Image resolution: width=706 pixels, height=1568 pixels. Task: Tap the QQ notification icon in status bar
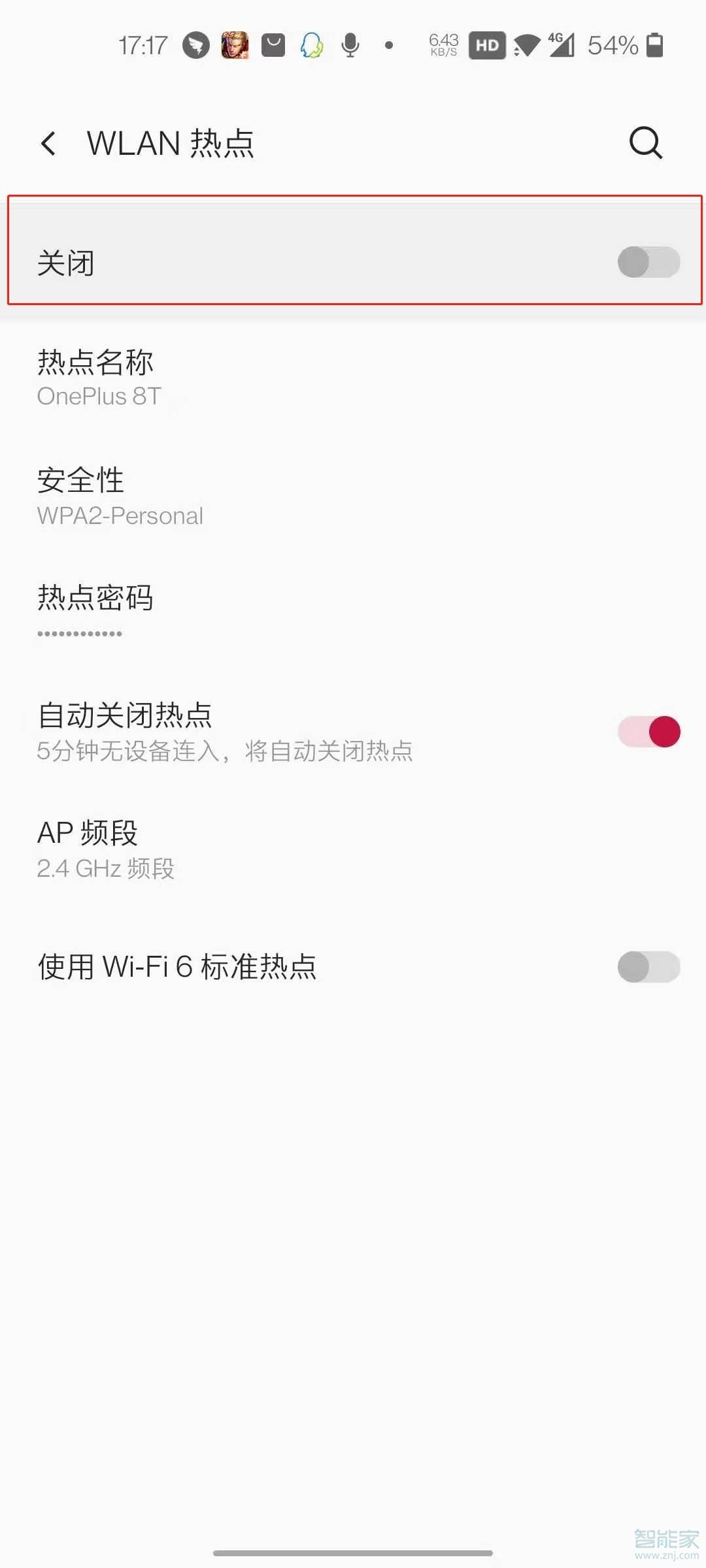pyautogui.click(x=312, y=46)
